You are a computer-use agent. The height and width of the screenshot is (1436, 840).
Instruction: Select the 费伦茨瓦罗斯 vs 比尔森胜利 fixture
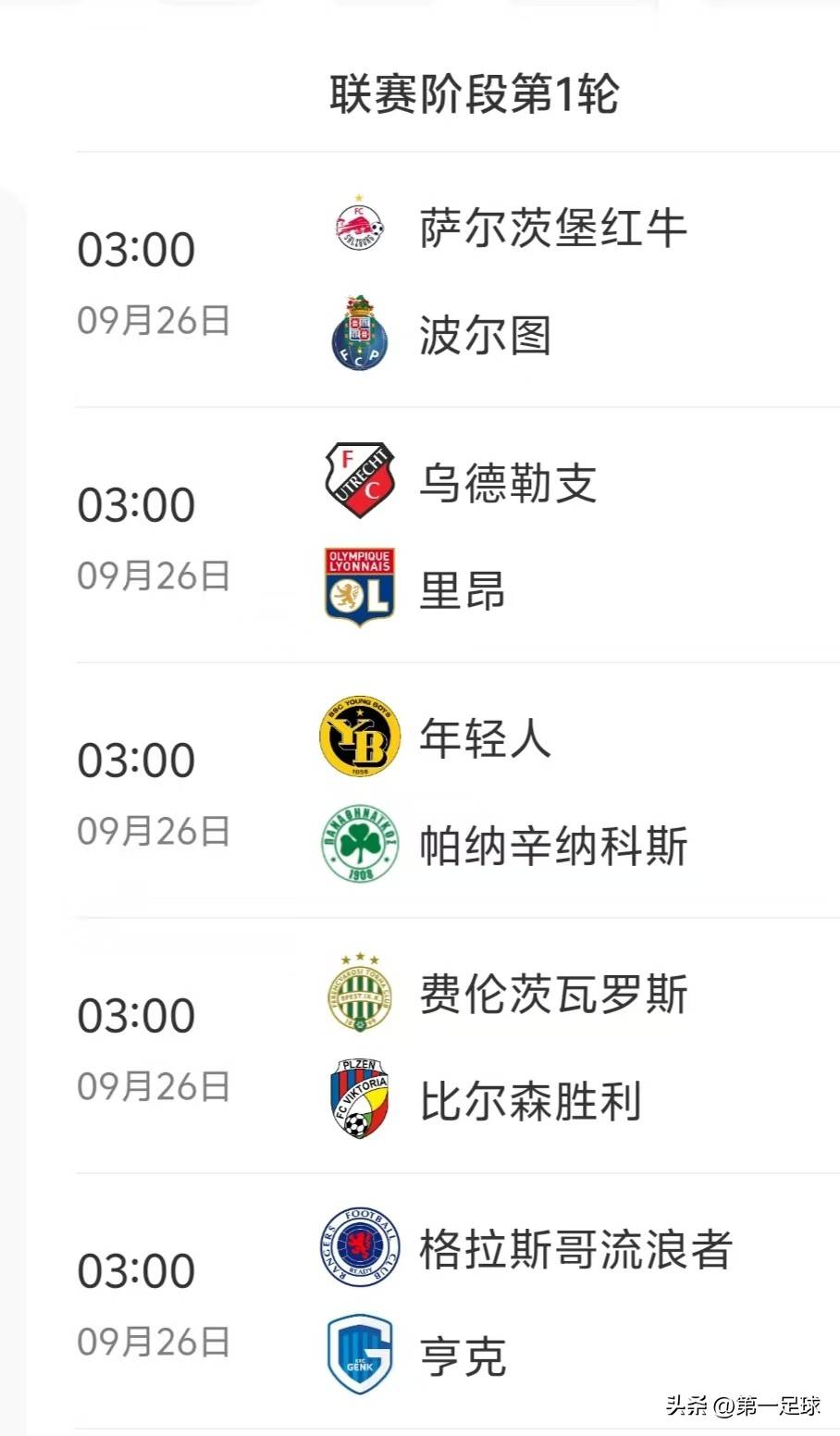pos(458,1046)
